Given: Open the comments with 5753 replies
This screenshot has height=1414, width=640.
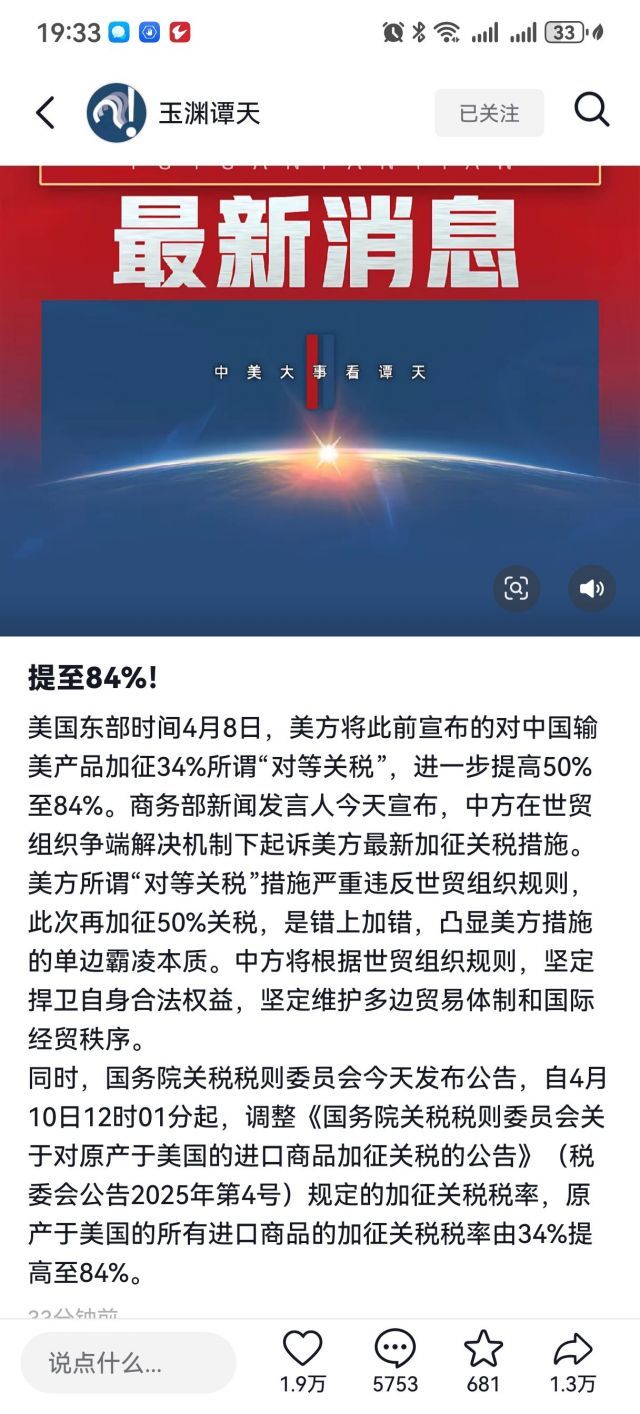Looking at the screenshot, I should [x=395, y=1350].
